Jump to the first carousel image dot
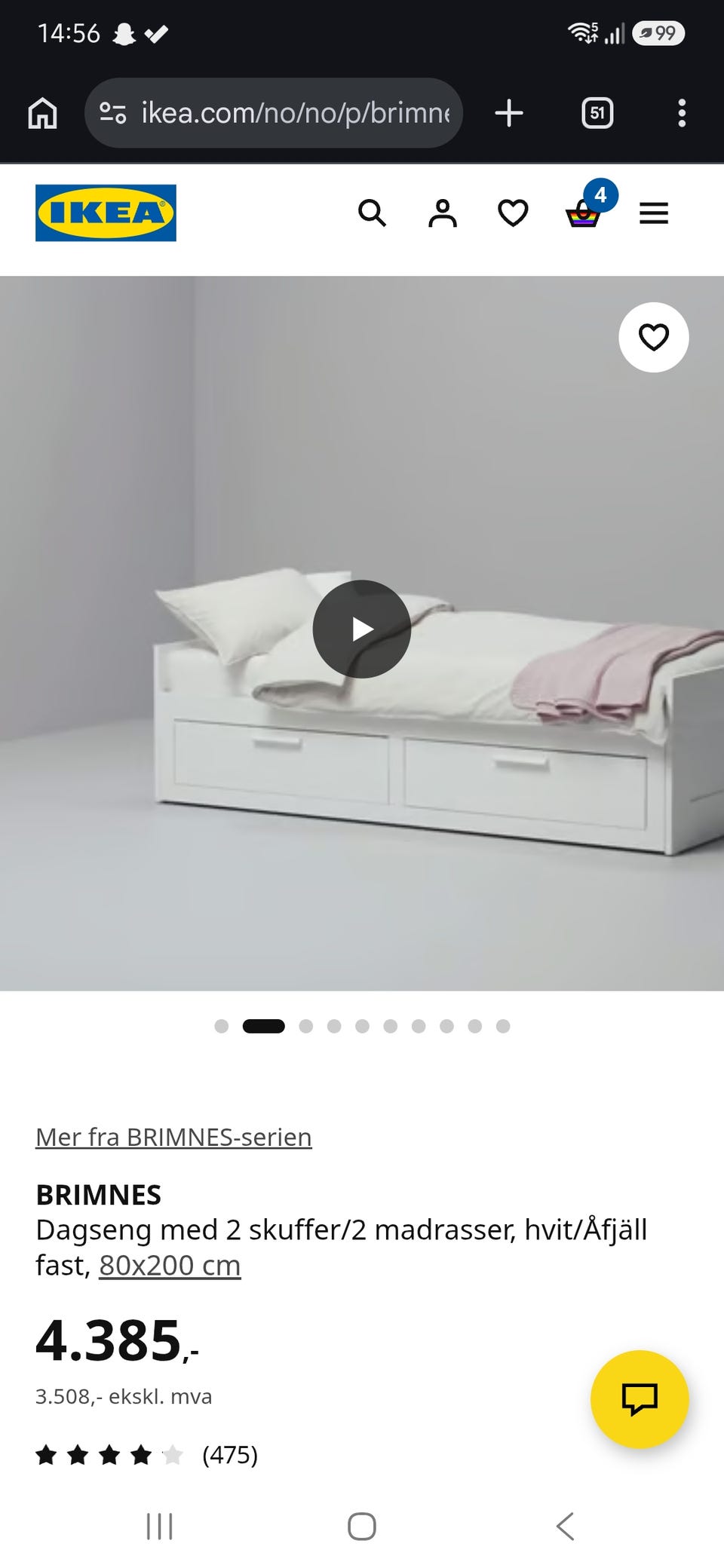724x1568 pixels. [x=221, y=1026]
